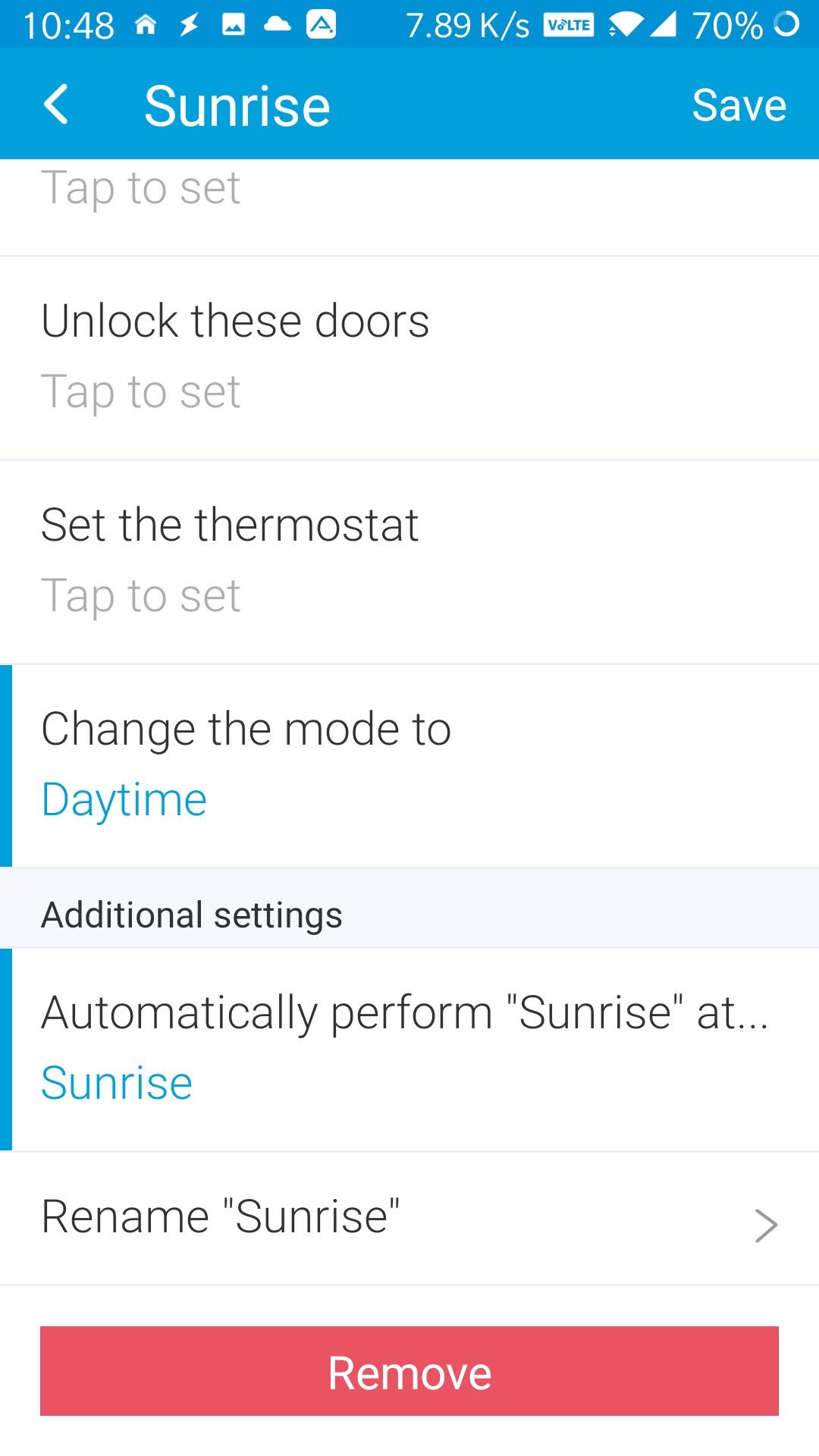Change the mode from Daytime
Image resolution: width=819 pixels, height=1456 pixels.
coord(409,764)
